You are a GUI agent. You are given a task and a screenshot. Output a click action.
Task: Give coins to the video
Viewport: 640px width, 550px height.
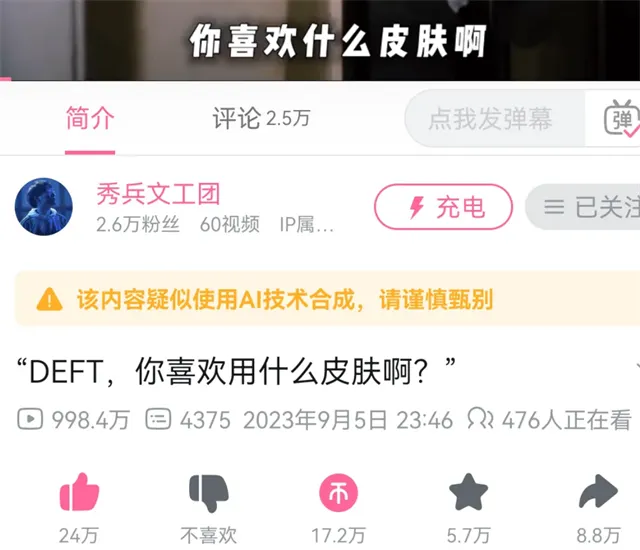point(338,493)
